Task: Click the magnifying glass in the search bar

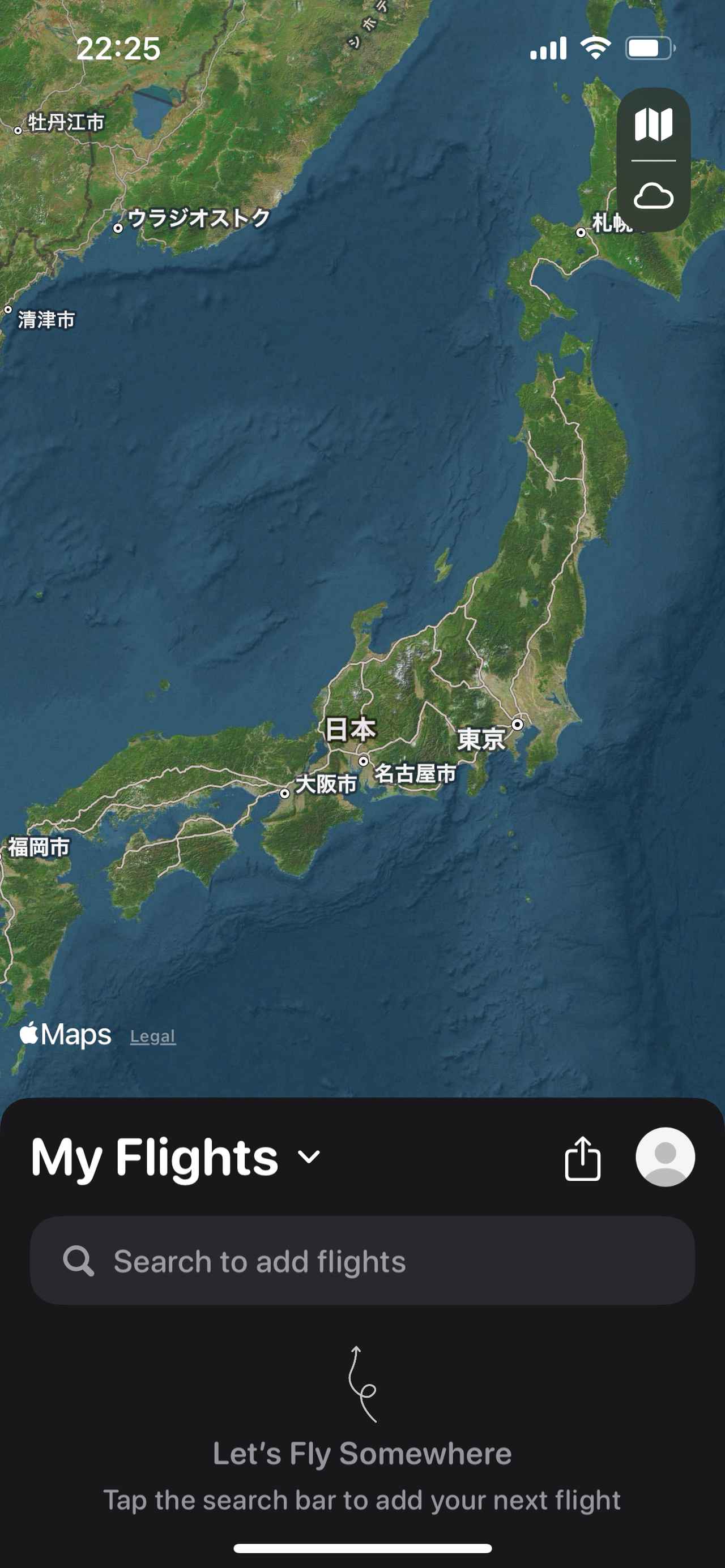Action: point(79,1261)
